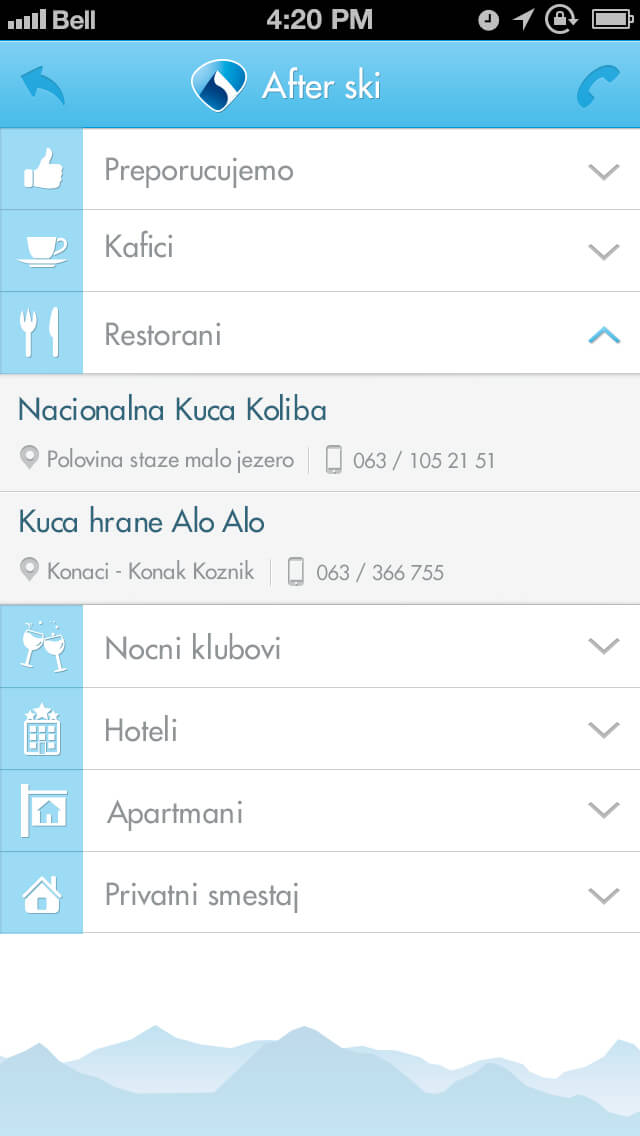
Task: Expand the Kafici section
Action: 320,251
